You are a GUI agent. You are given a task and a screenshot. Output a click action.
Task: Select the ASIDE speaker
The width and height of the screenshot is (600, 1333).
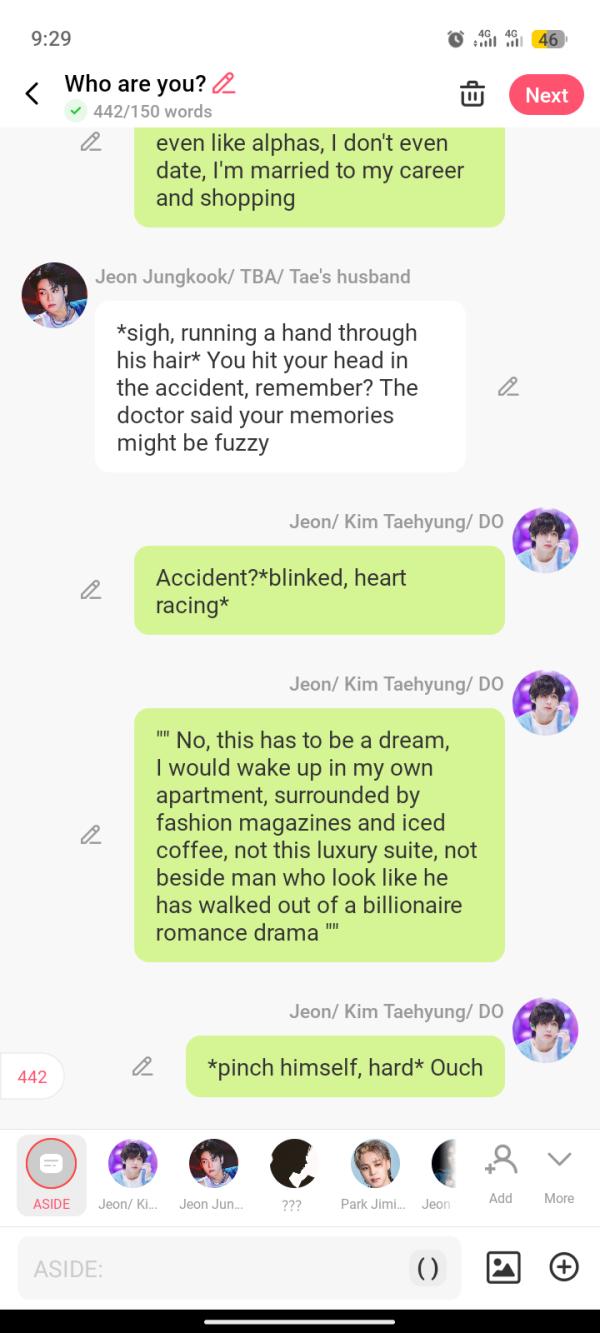pyautogui.click(x=51, y=1174)
